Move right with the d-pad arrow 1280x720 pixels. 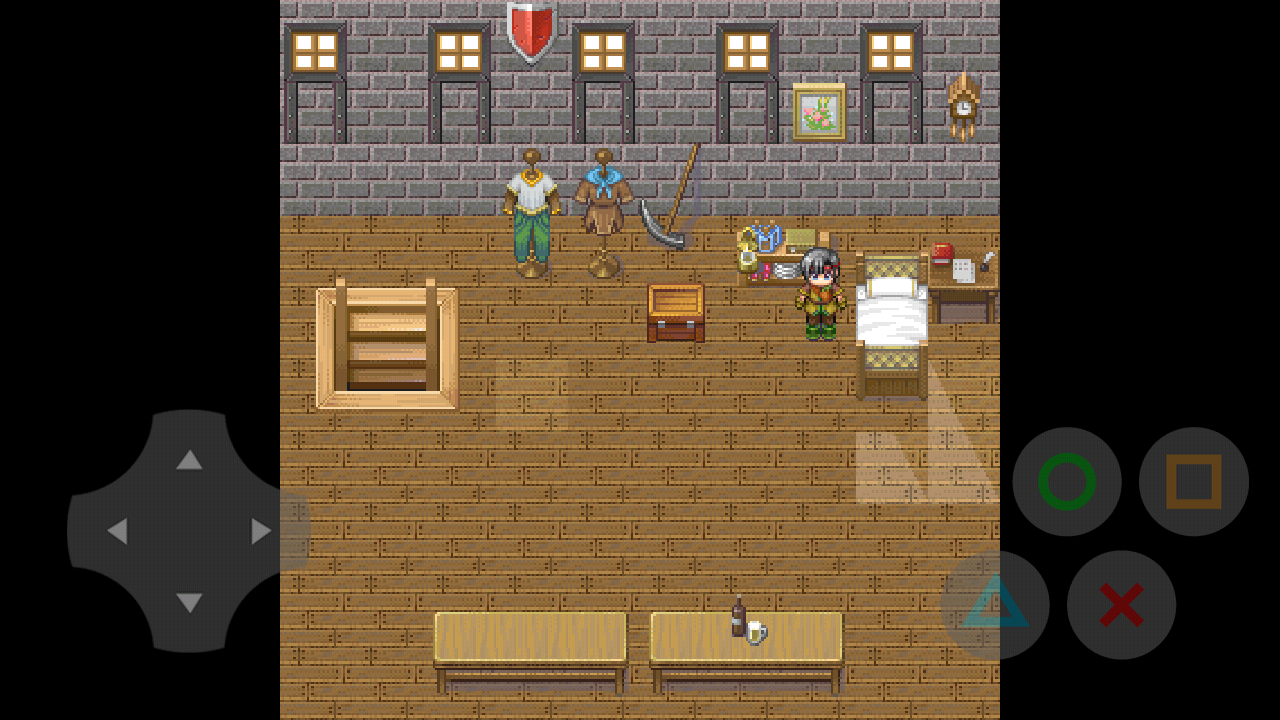tap(261, 531)
